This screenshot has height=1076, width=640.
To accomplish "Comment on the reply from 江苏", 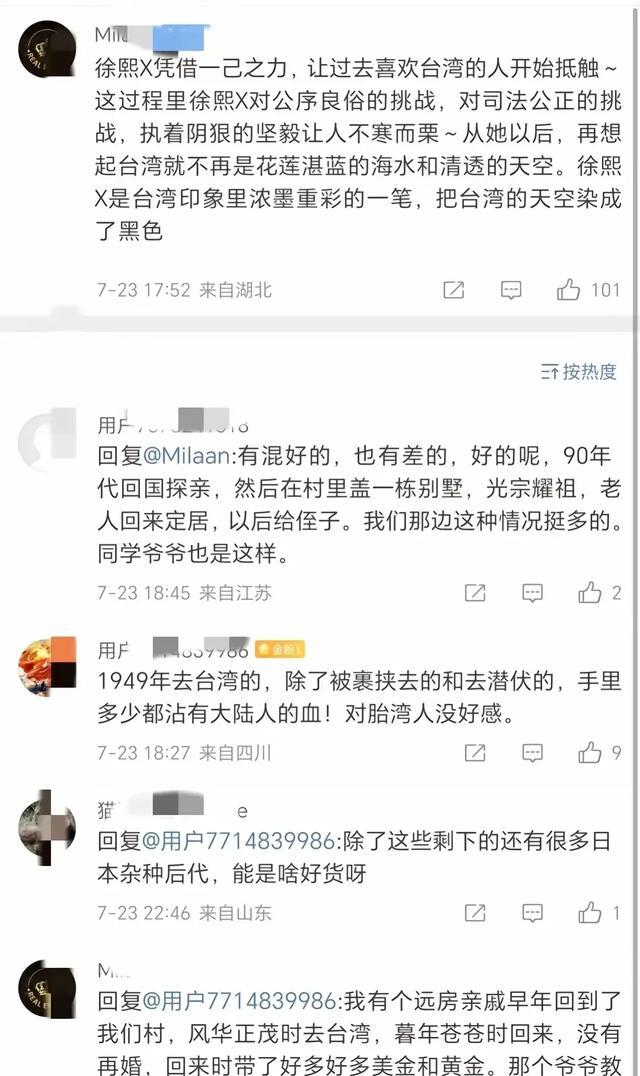I will click(532, 592).
